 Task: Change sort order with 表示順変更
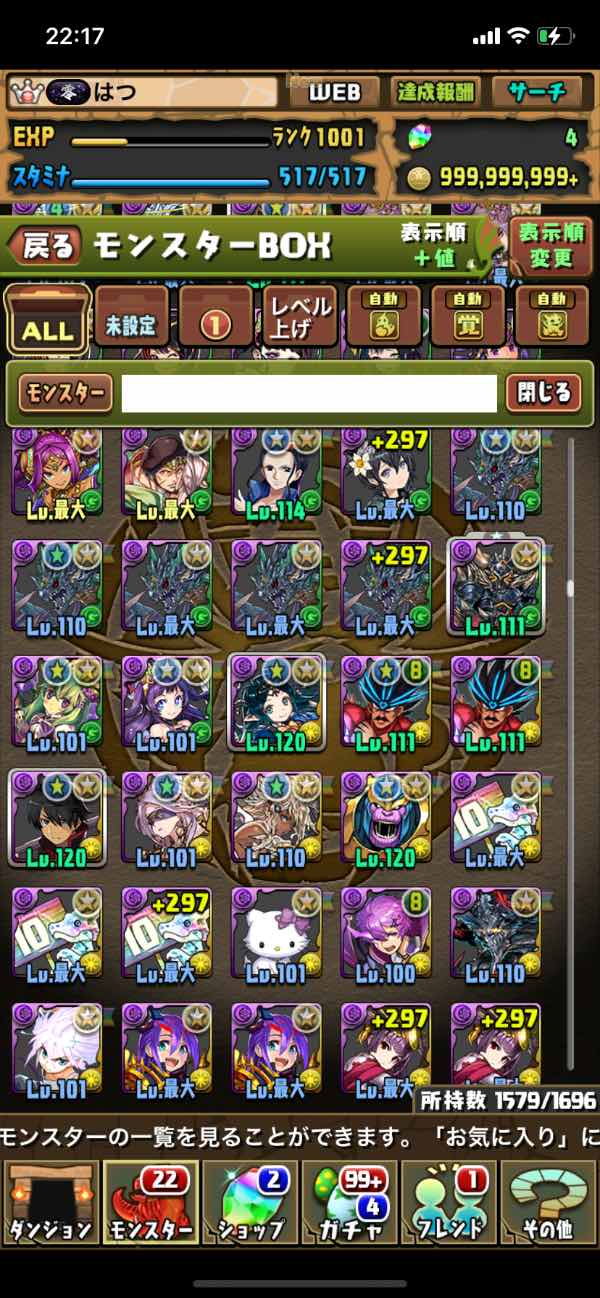(550, 246)
